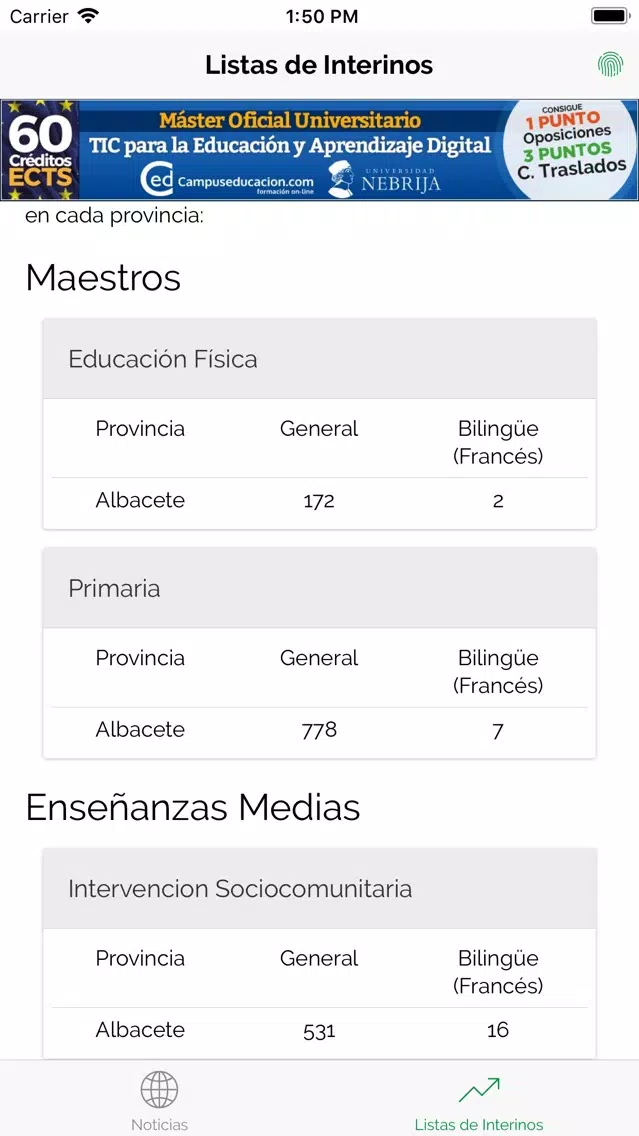
Task: Tap the fingerprint icon in the header
Action: coord(610,65)
